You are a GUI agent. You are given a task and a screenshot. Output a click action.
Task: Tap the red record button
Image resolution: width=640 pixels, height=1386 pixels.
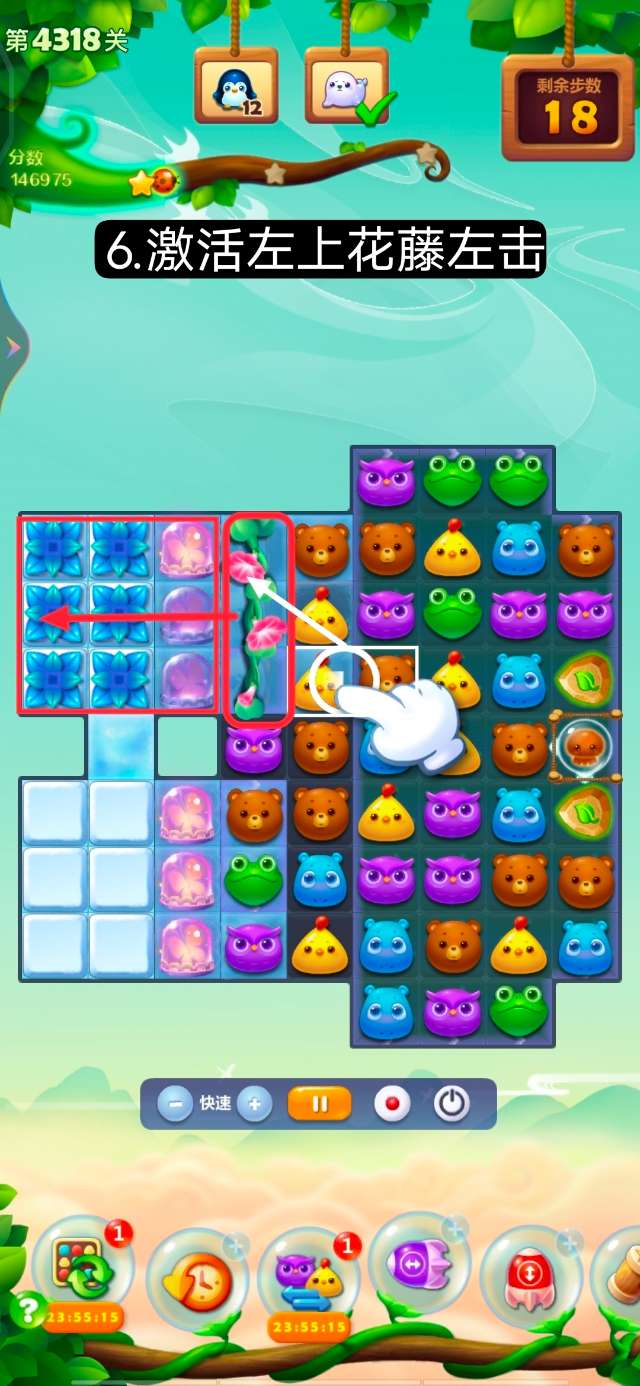[x=392, y=1104]
